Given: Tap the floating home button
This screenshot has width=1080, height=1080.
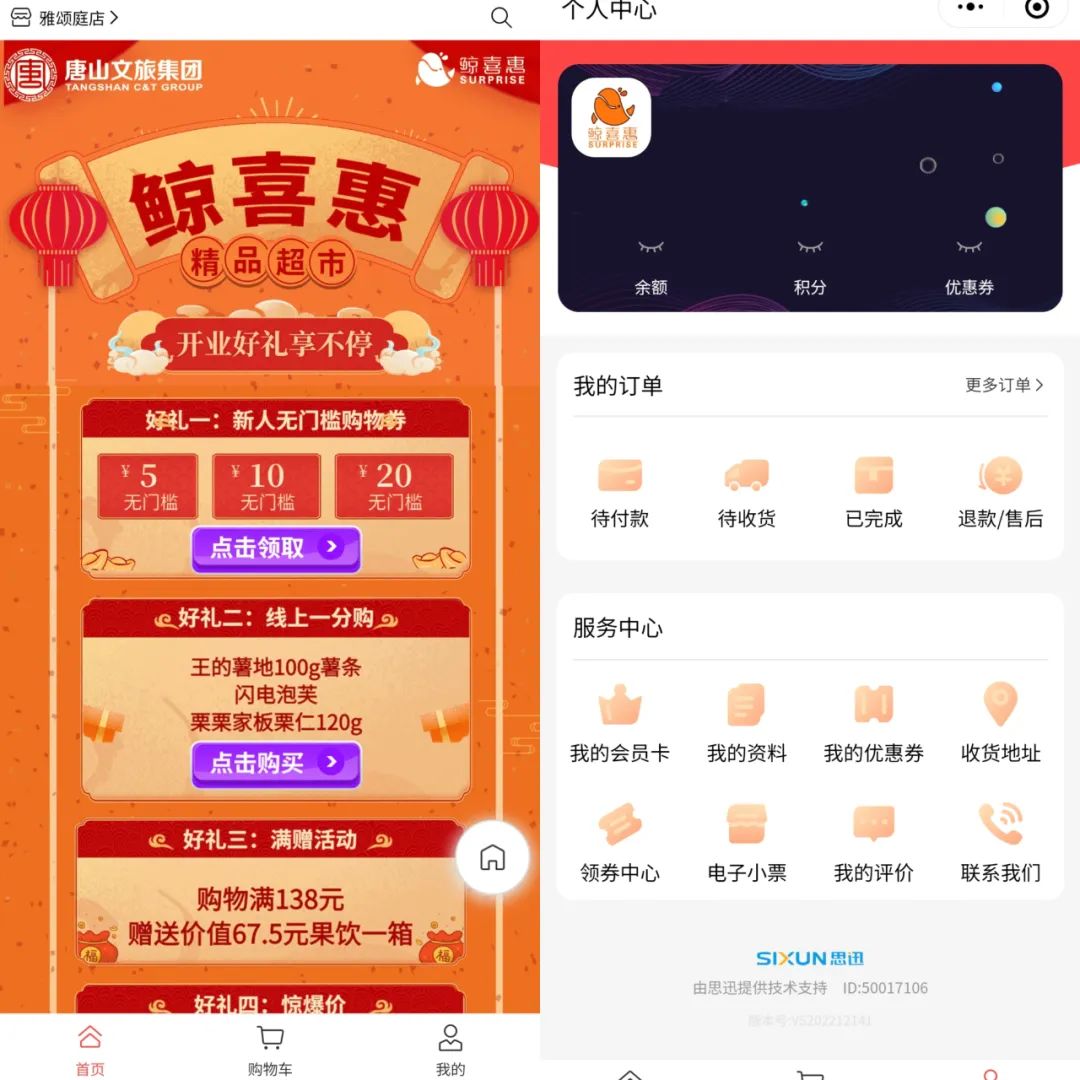Looking at the screenshot, I should [492, 857].
